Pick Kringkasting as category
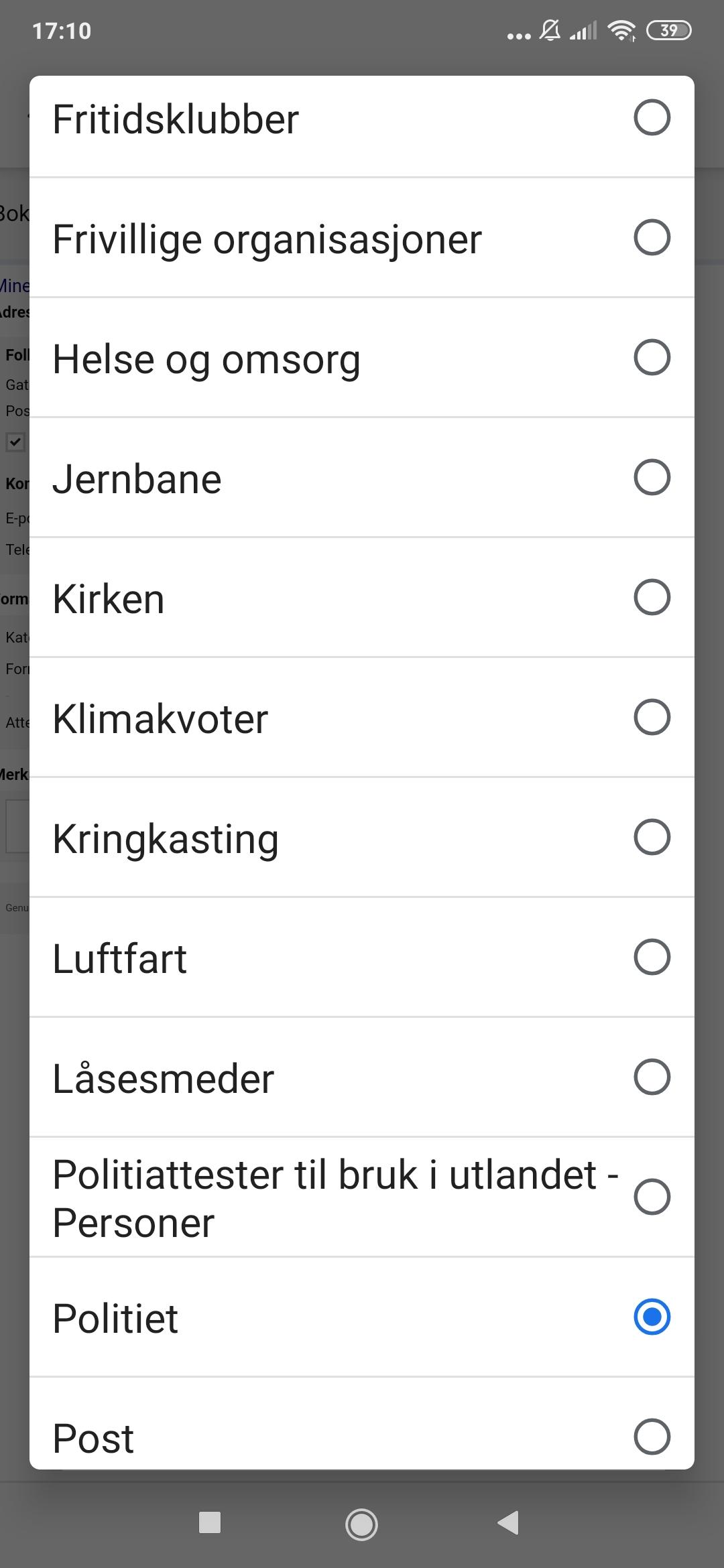724x1568 pixels. [x=362, y=838]
